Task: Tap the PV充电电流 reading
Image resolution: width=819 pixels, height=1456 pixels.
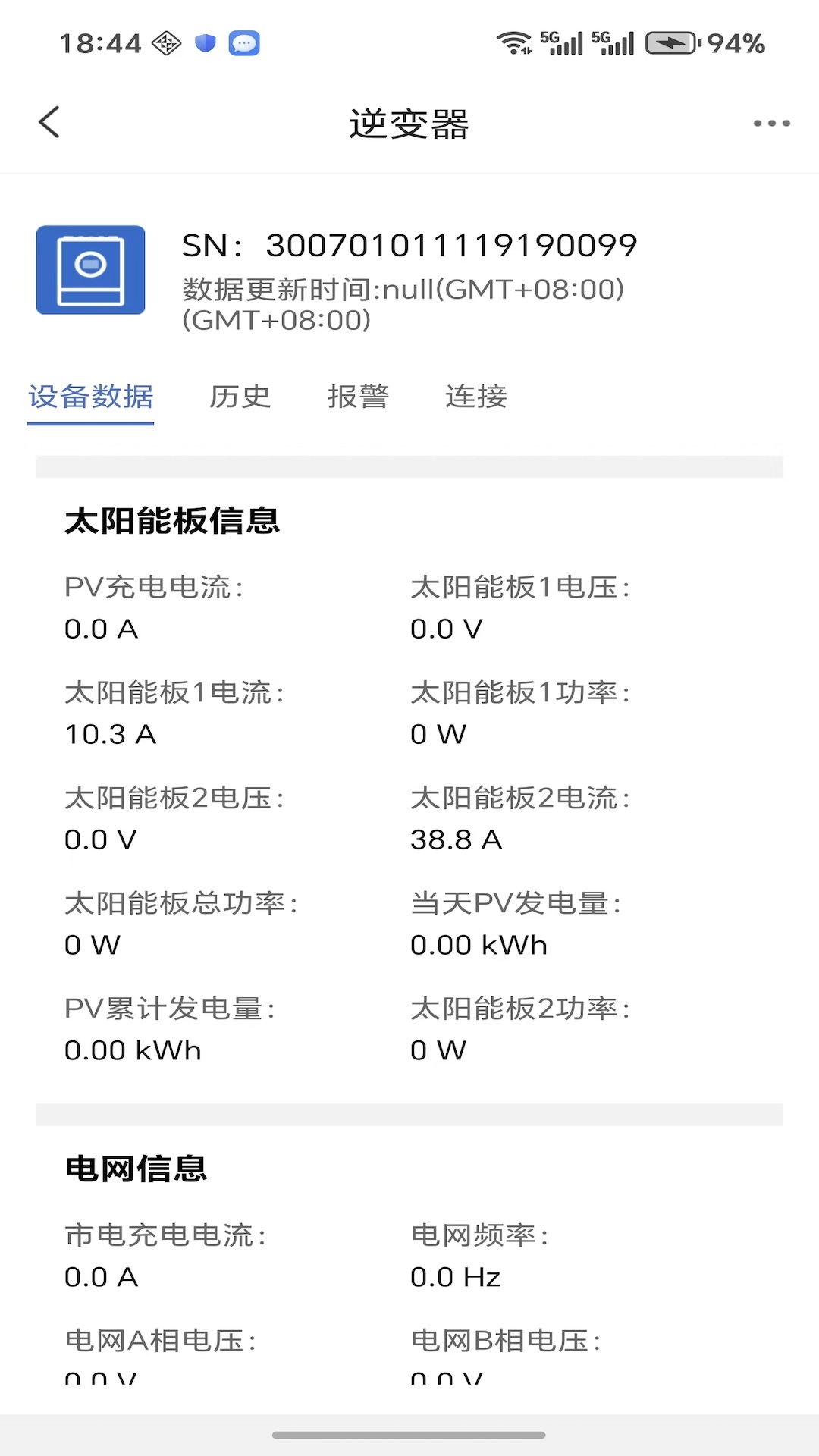Action: pyautogui.click(x=102, y=628)
